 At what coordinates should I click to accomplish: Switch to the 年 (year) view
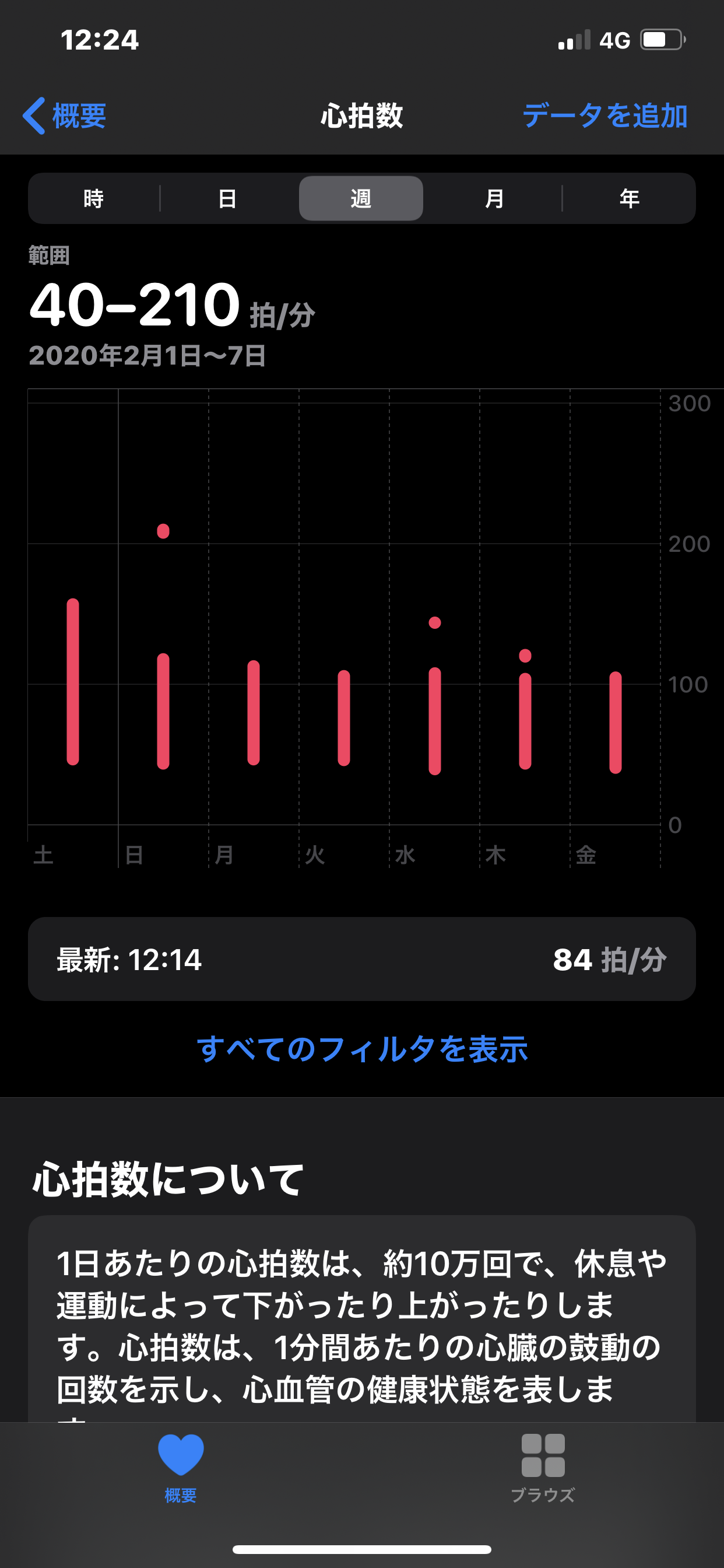629,198
